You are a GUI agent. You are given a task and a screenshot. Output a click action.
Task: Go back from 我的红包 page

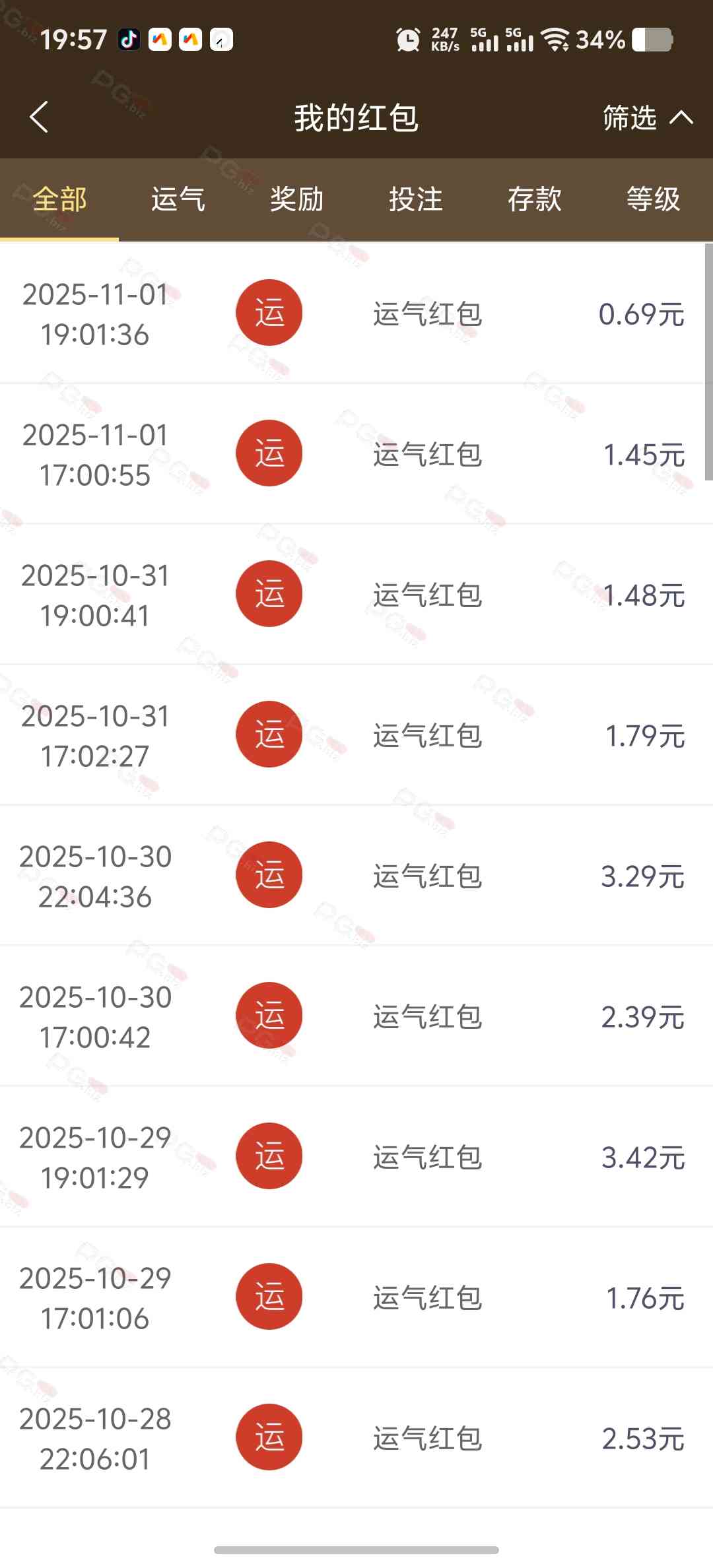(x=40, y=117)
